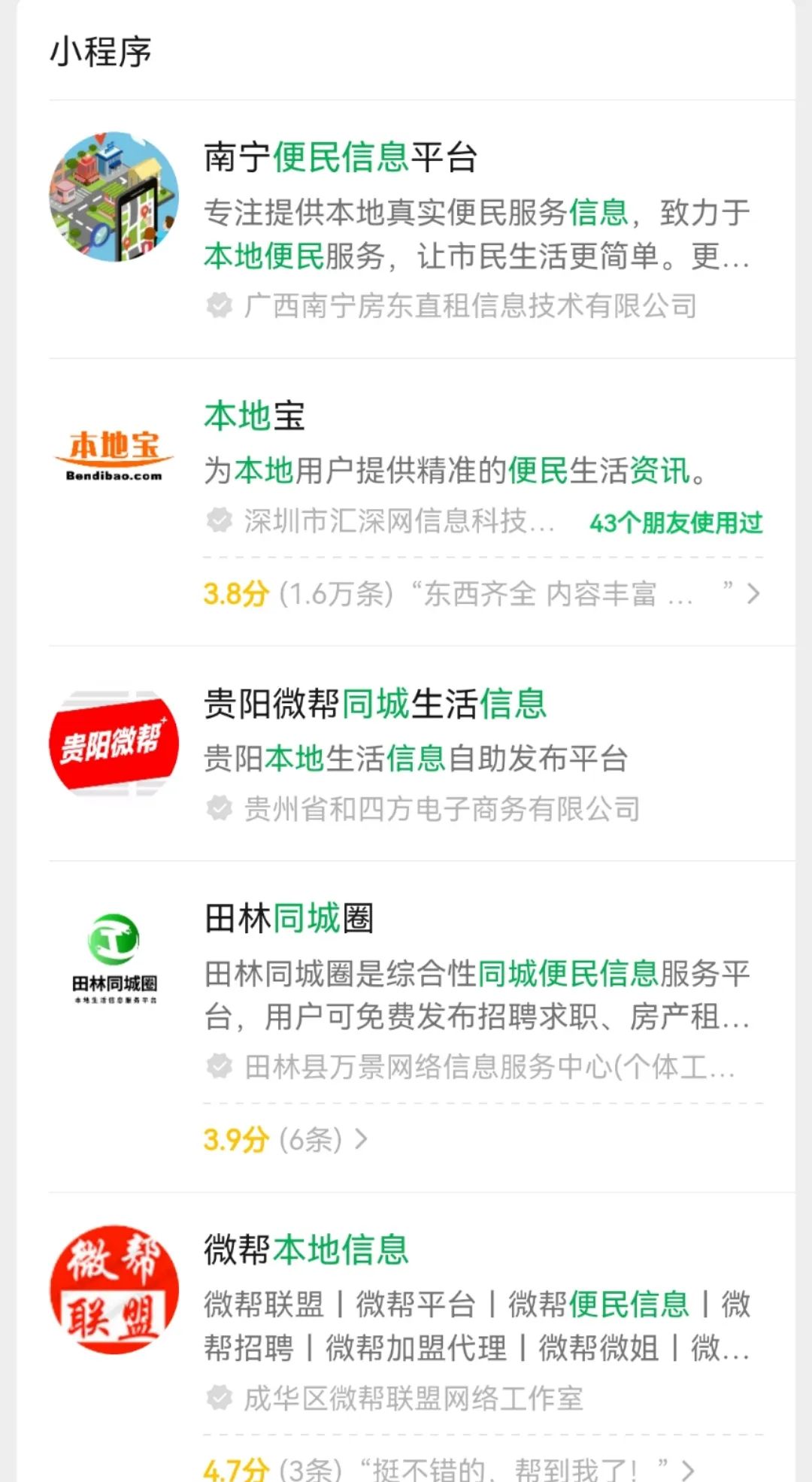Launch the 田林同城圈 mini program
Viewport: 812px width, 1482px height.
tap(289, 919)
